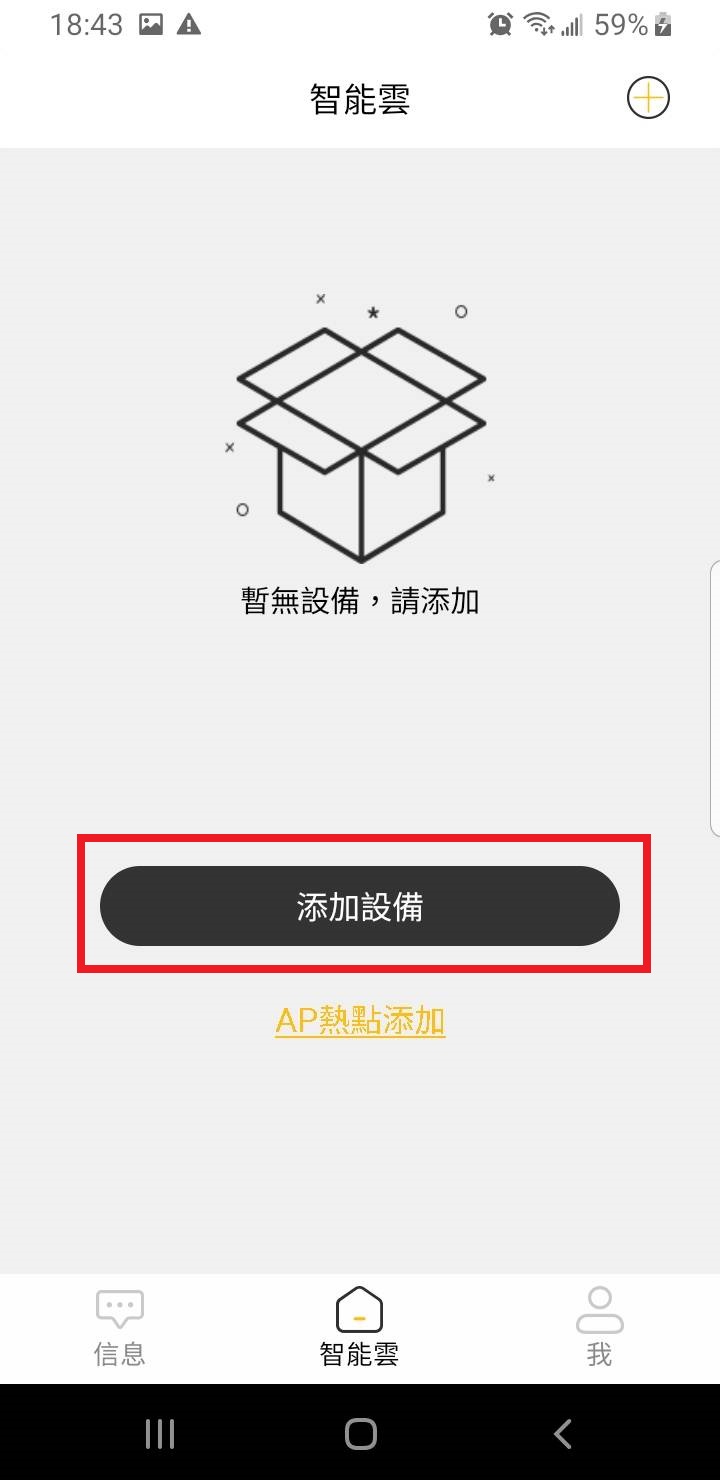Image resolution: width=720 pixels, height=1480 pixels.
Task: Open the AP熱點添加 link
Action: point(360,1021)
